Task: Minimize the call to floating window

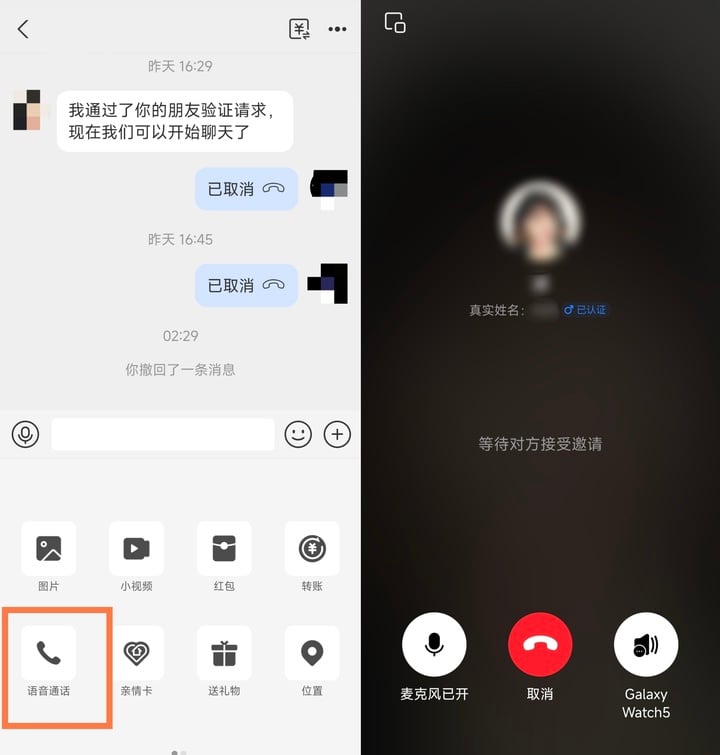Action: 395,23
